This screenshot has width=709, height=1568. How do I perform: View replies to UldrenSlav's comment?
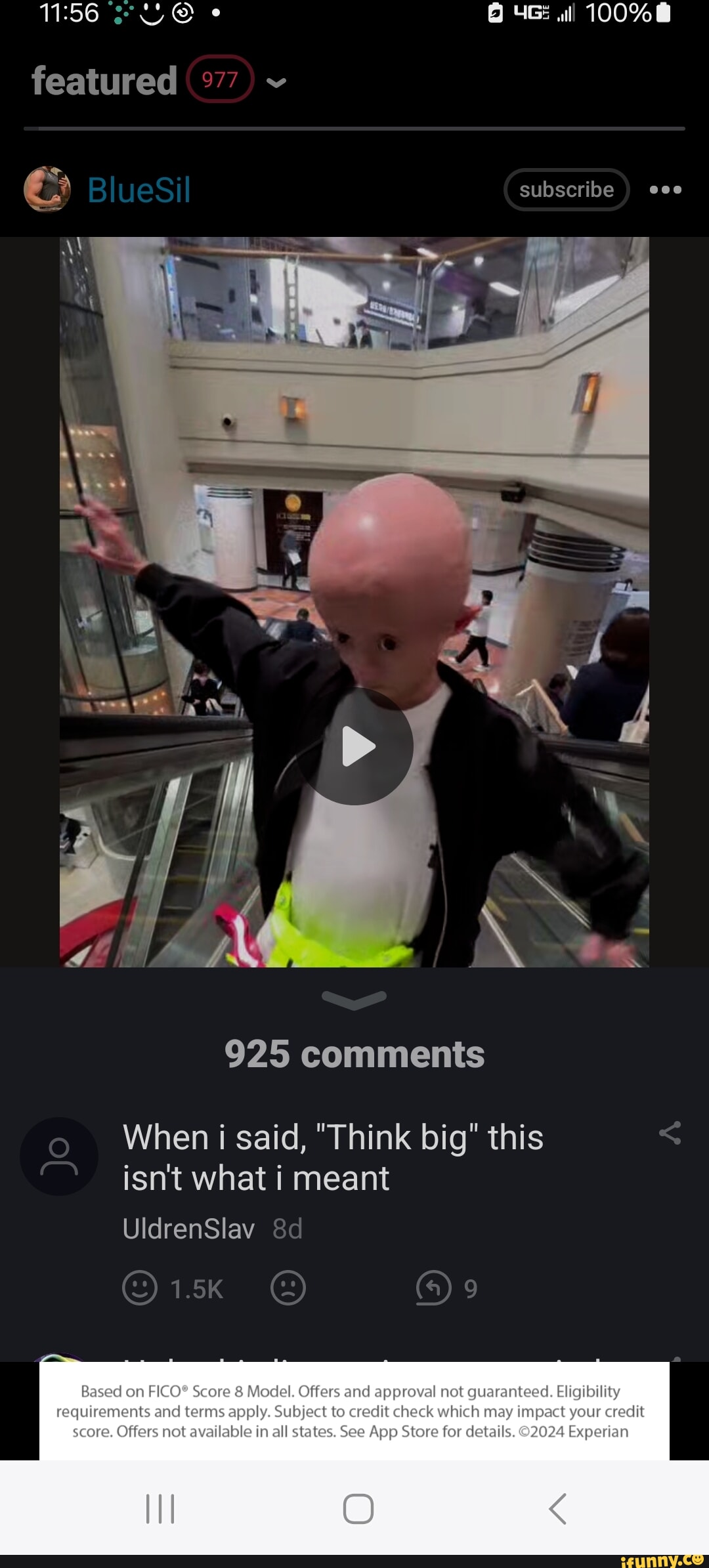[x=434, y=1288]
